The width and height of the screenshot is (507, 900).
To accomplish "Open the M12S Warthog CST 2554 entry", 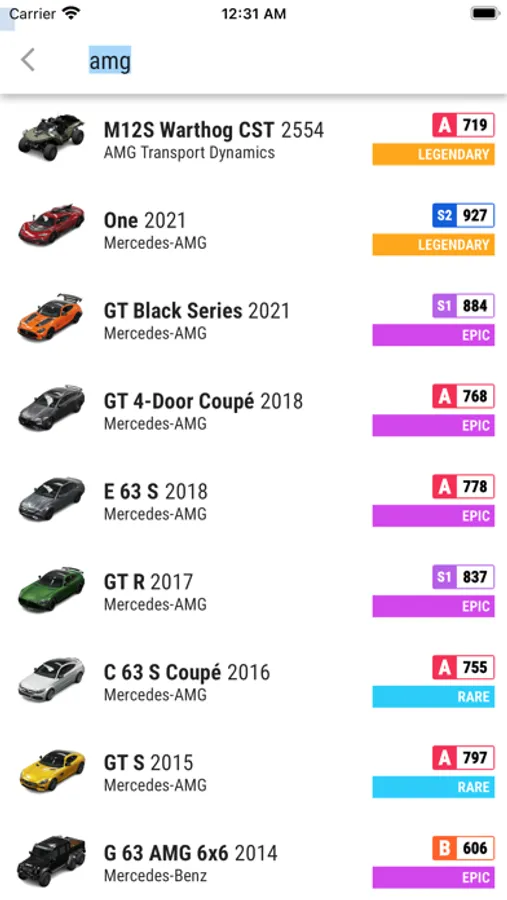I will tap(253, 139).
